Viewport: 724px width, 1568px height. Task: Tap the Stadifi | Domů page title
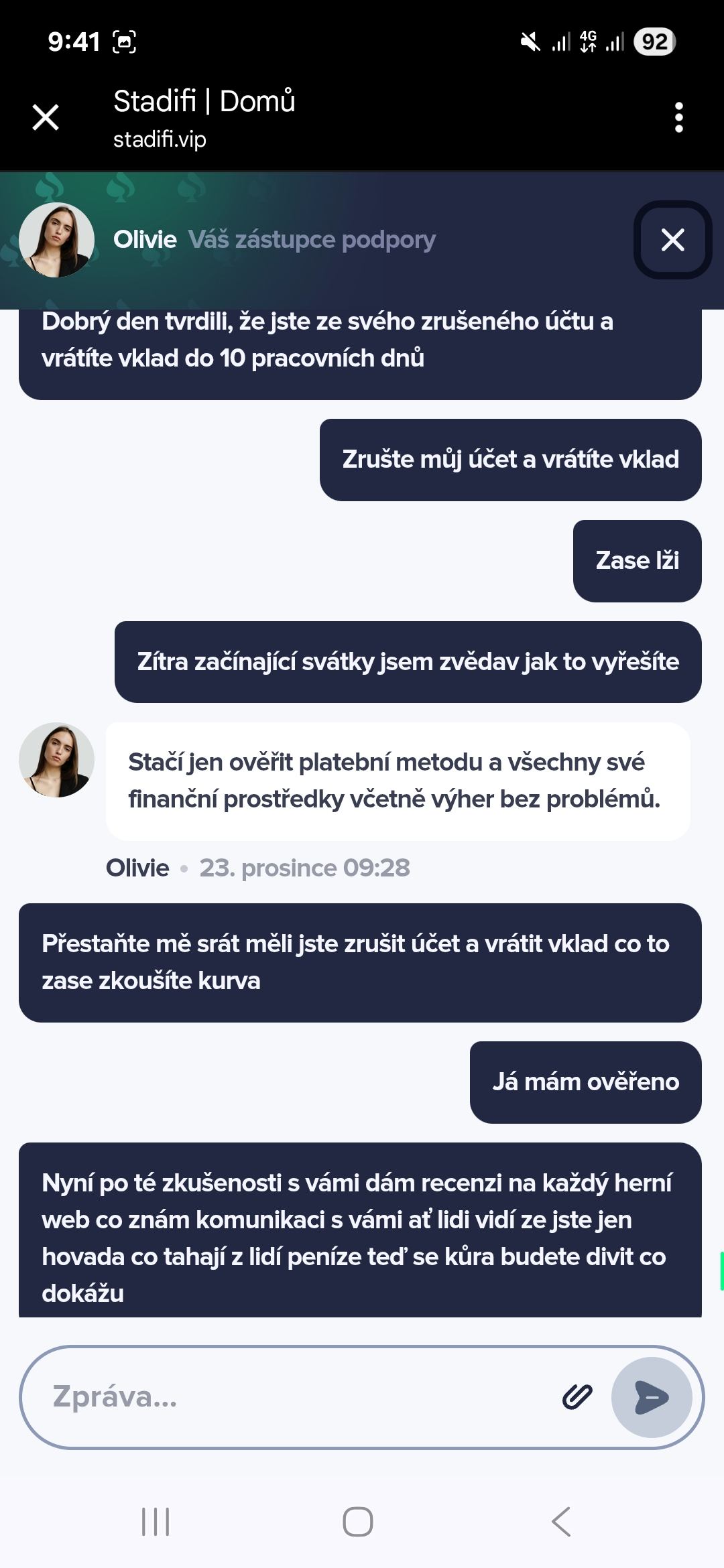tap(204, 102)
